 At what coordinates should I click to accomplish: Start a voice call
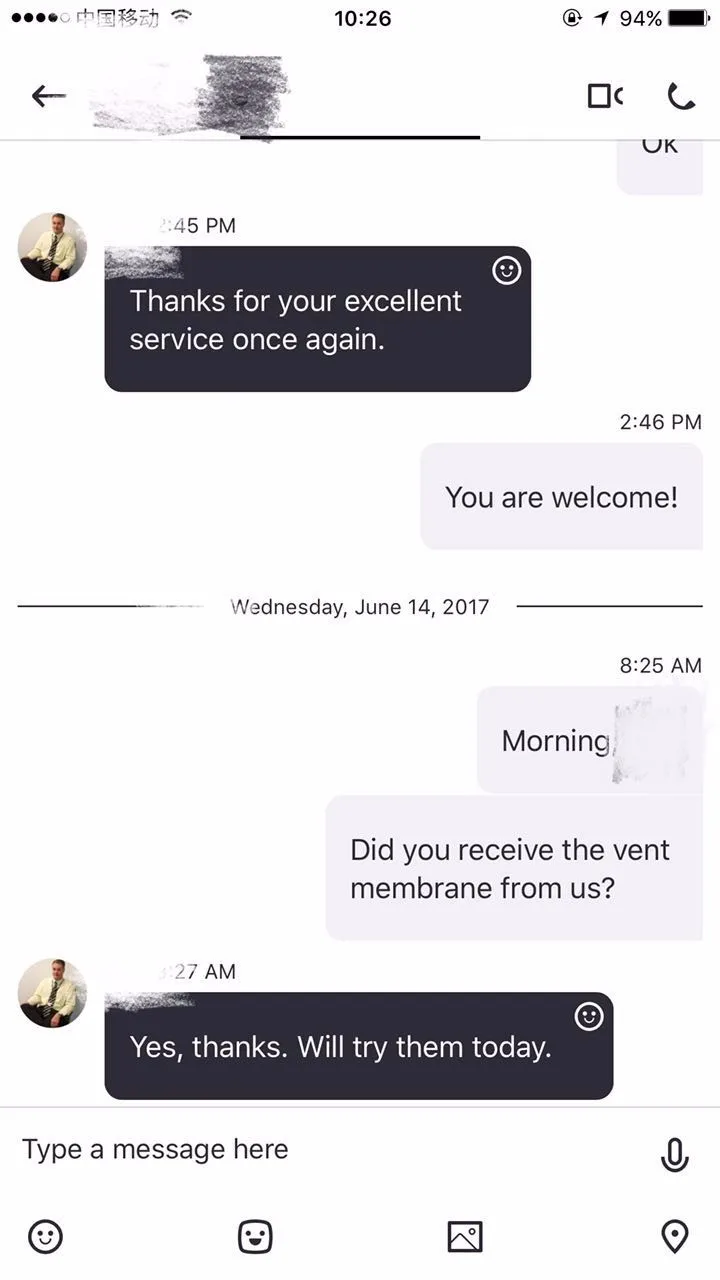point(680,96)
